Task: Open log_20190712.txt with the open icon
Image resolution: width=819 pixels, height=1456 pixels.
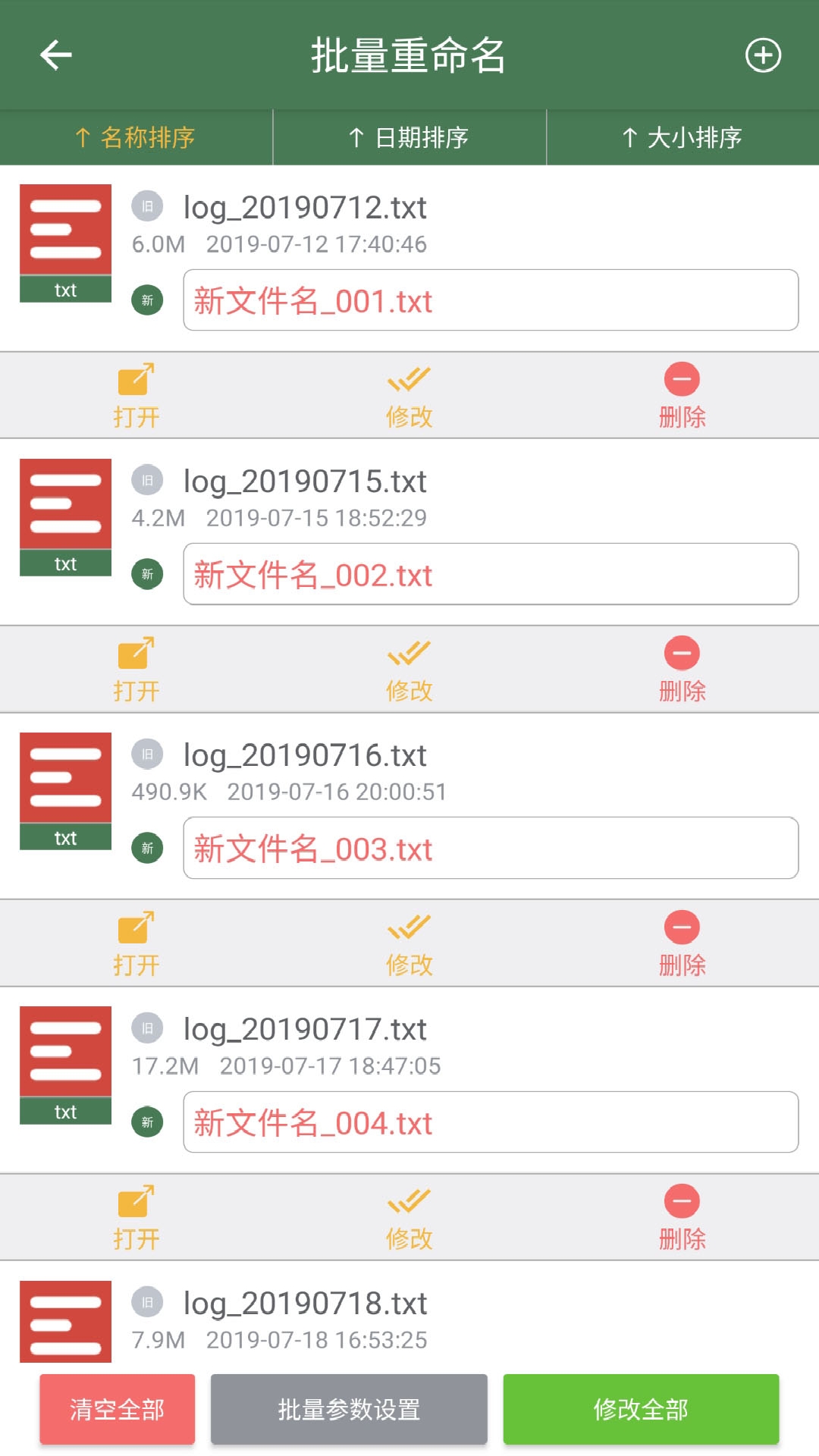Action: pos(136,393)
